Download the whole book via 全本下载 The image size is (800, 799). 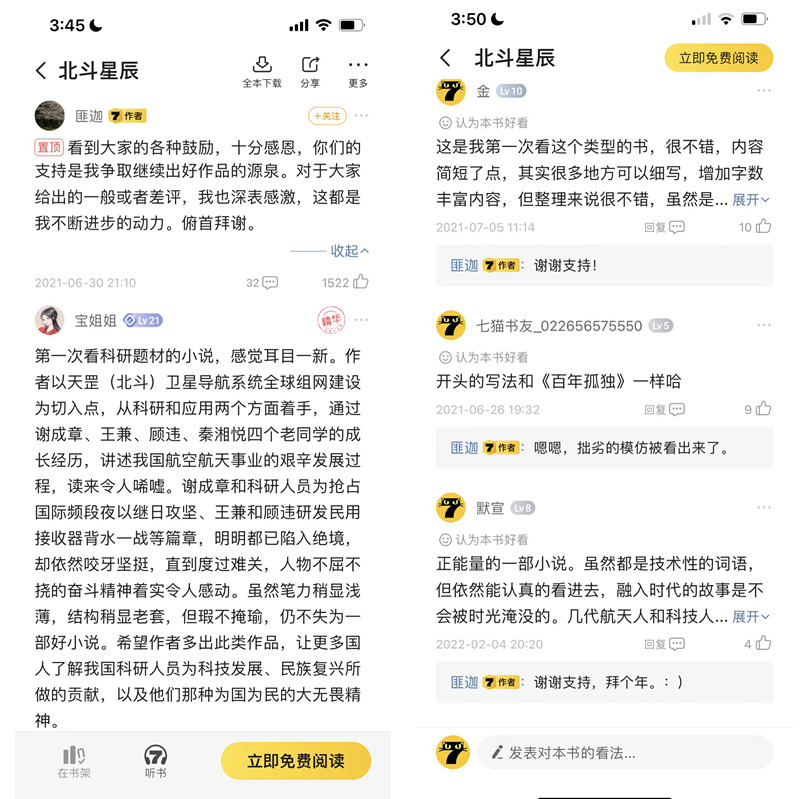click(262, 71)
